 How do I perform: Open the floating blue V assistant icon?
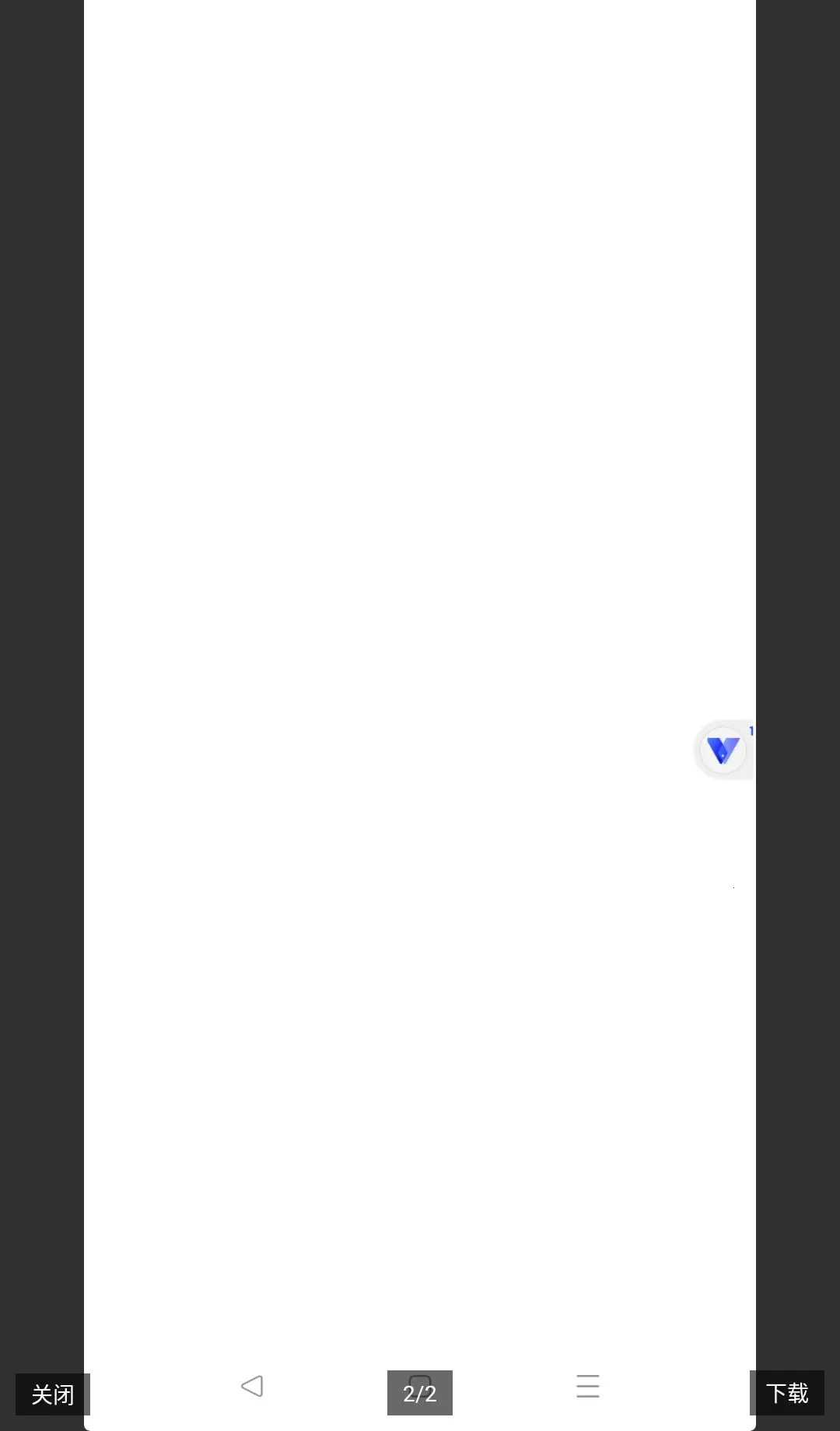tap(723, 750)
